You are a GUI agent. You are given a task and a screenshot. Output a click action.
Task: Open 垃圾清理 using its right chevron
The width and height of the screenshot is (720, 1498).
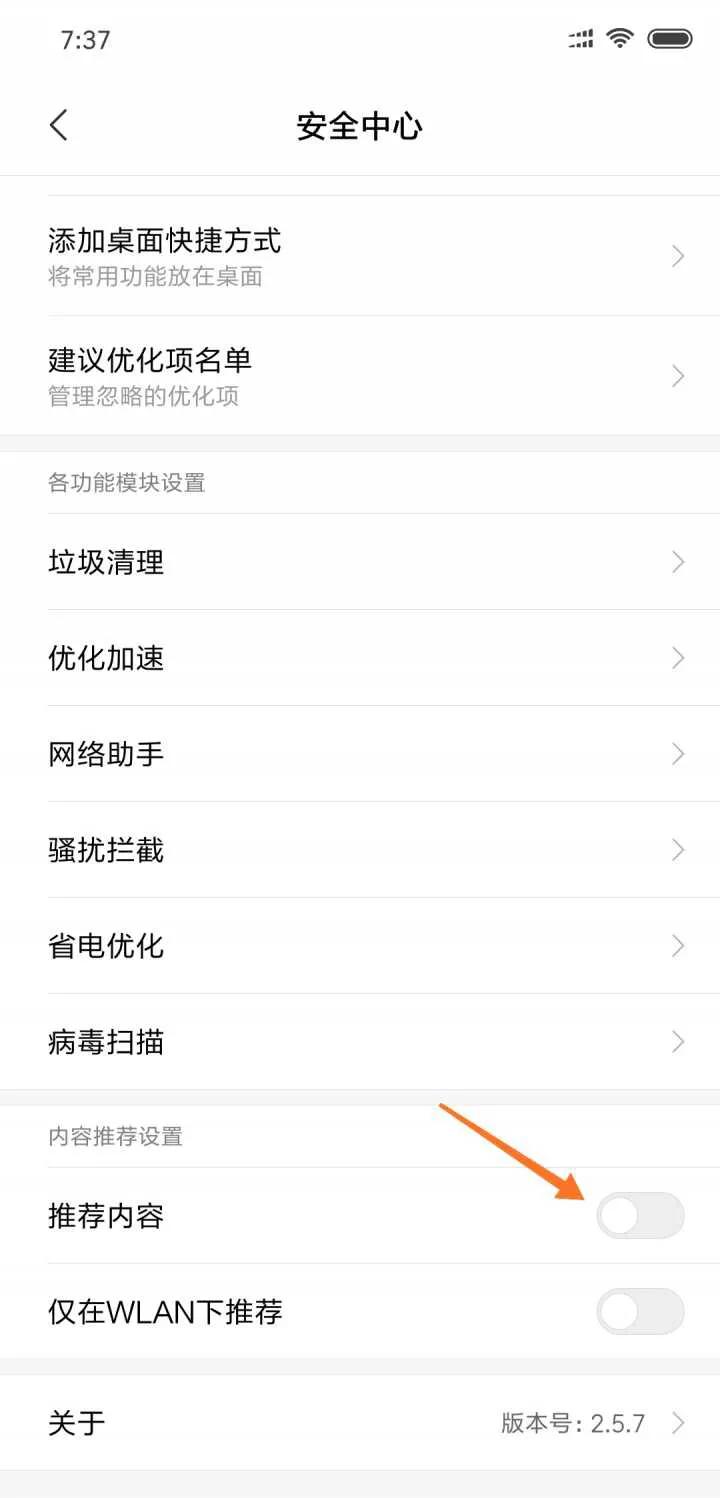(676, 562)
